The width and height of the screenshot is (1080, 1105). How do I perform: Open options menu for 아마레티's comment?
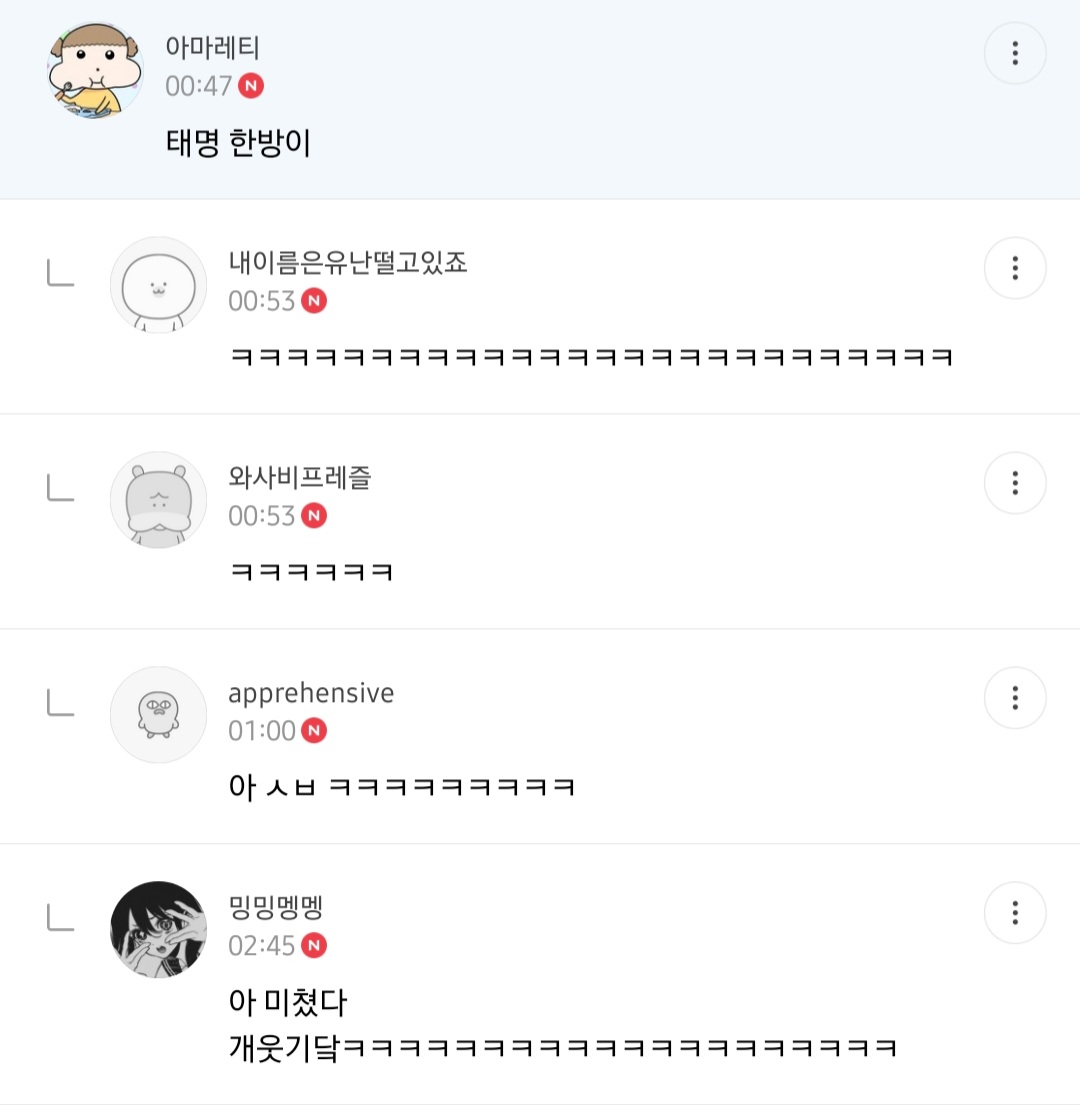pos(1015,53)
